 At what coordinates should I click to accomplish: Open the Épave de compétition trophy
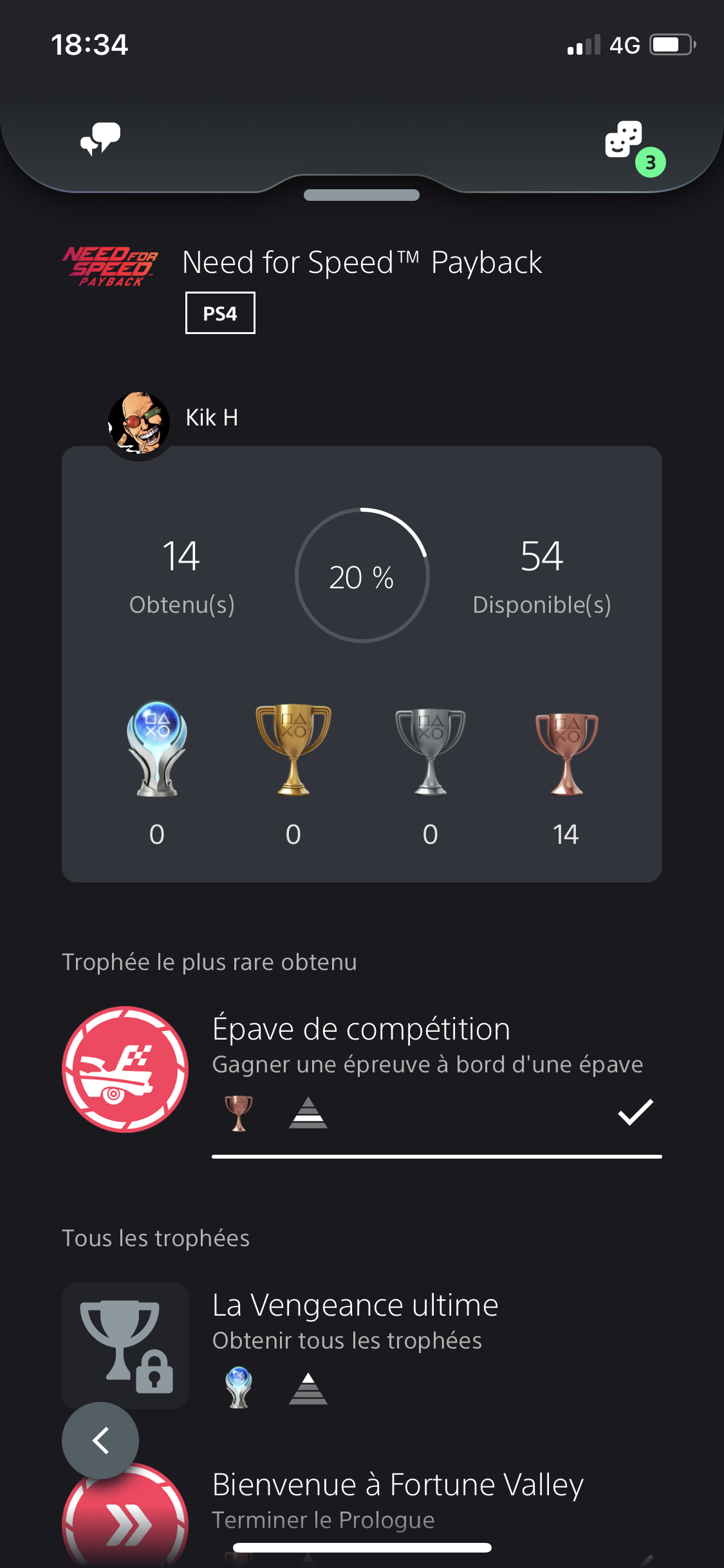pos(362,1069)
